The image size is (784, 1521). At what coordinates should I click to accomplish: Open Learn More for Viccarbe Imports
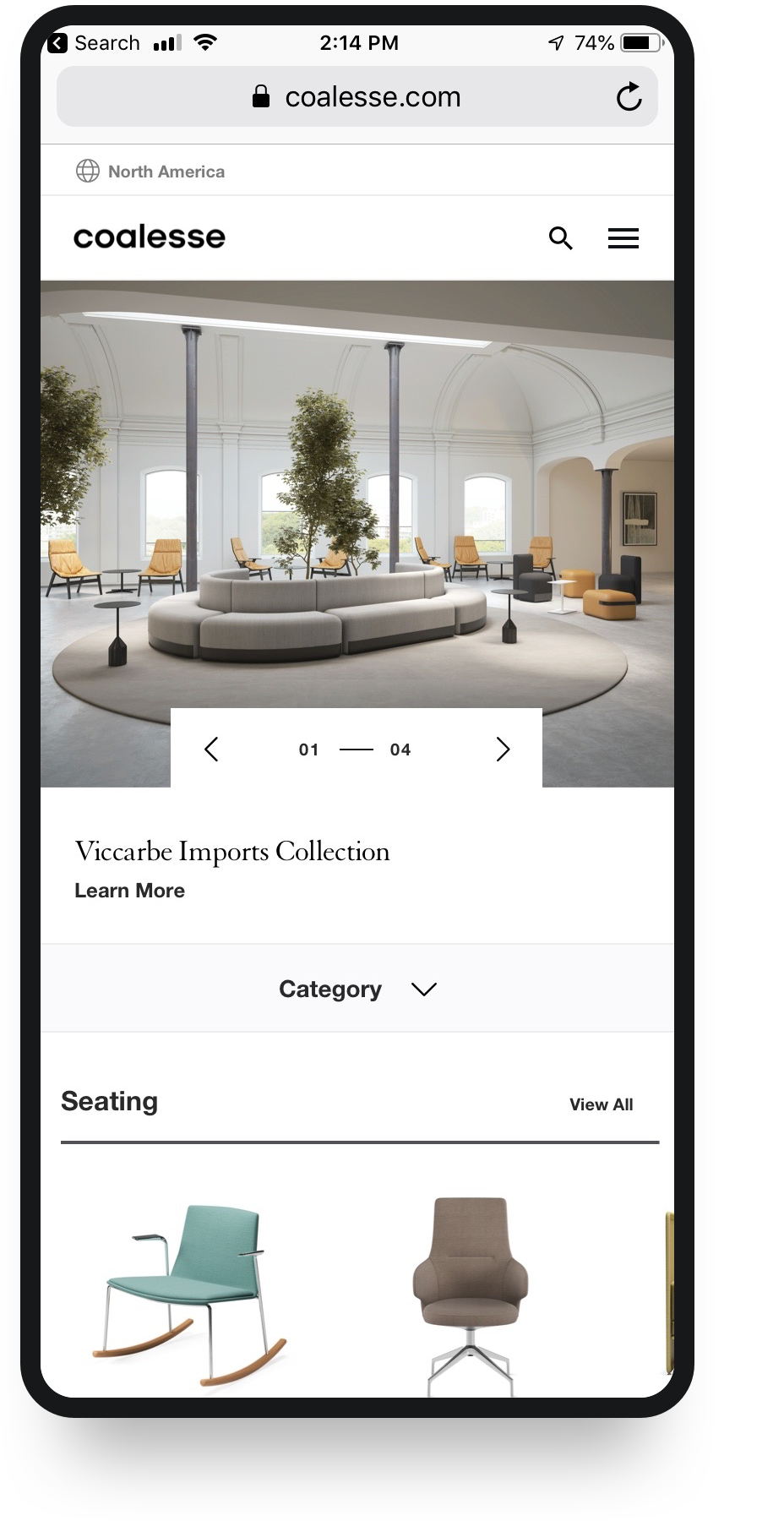click(129, 891)
